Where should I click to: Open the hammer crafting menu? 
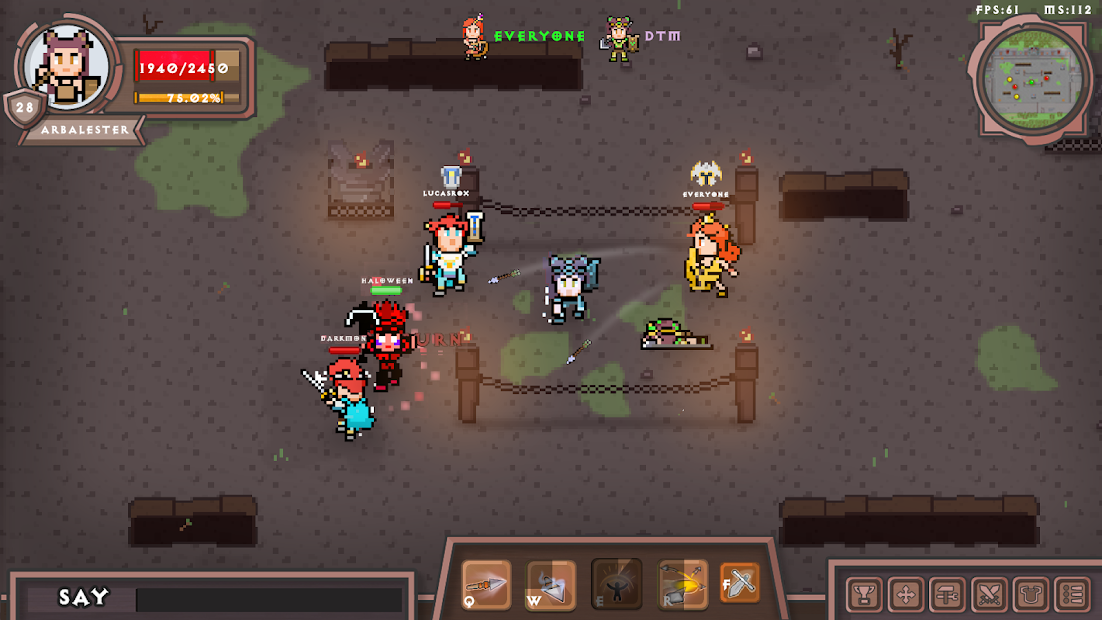pos(947,595)
